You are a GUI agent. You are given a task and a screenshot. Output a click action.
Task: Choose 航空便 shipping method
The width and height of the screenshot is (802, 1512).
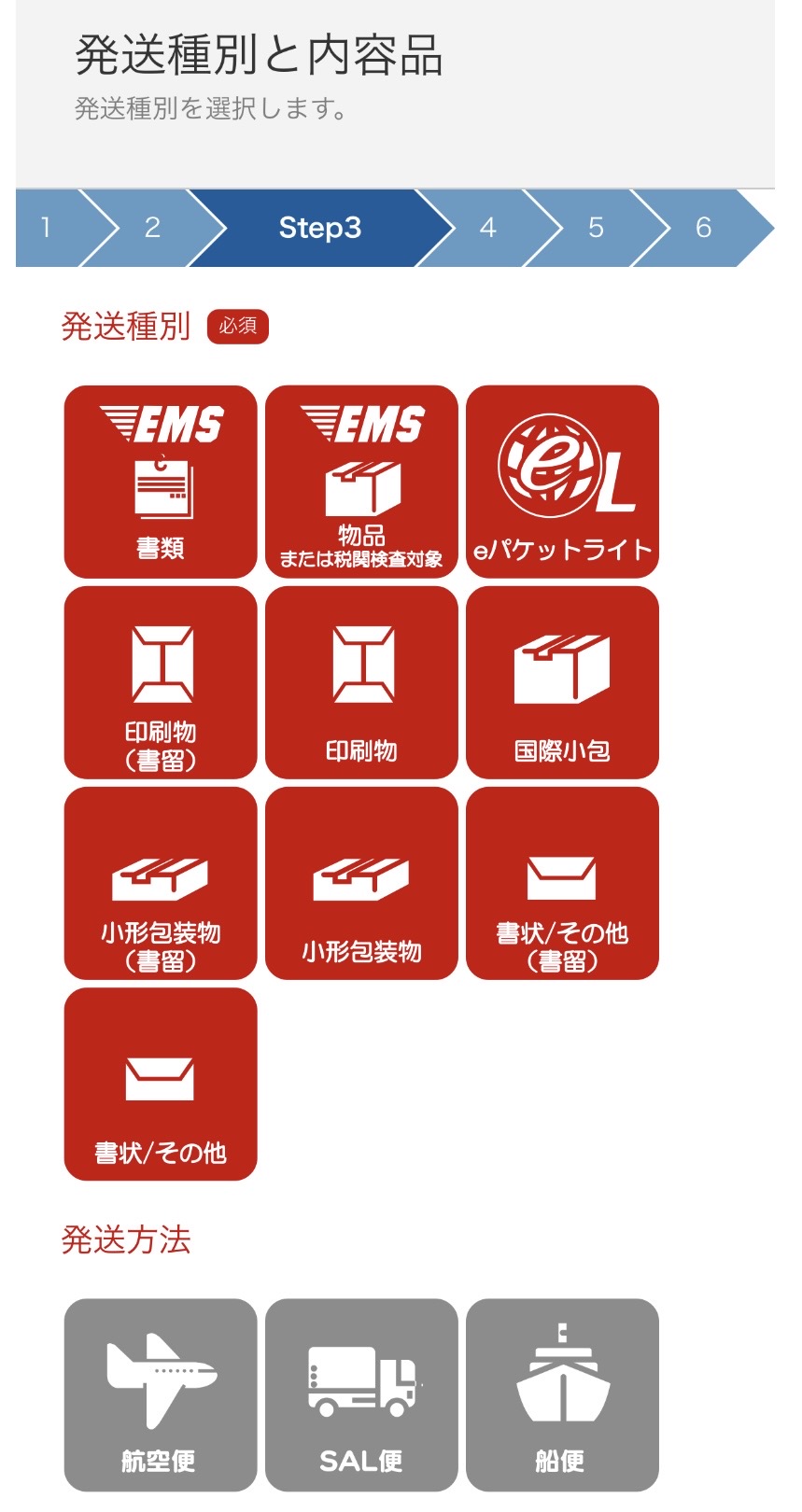160,1394
